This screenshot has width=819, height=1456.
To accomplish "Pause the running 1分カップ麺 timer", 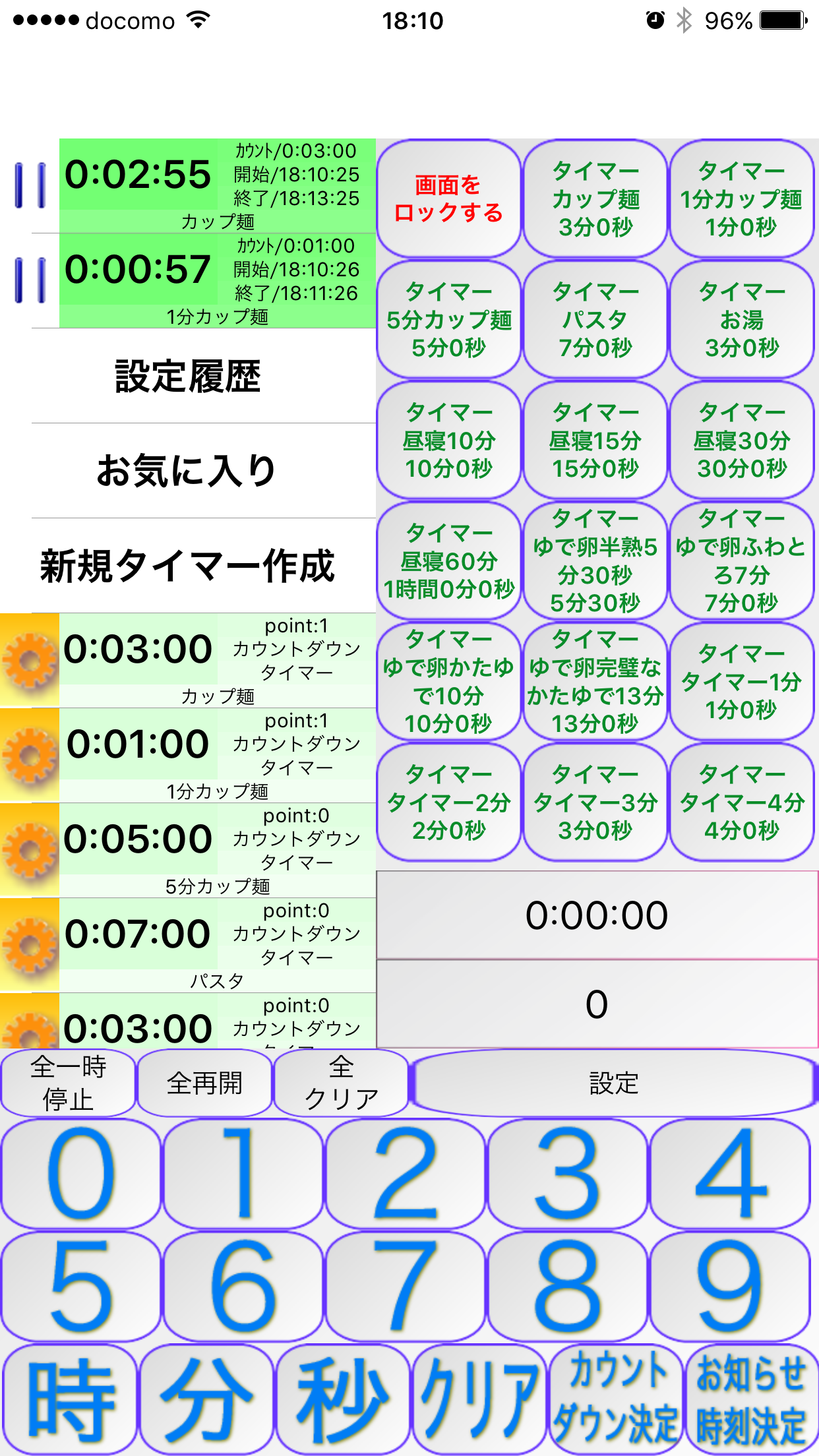I will tap(30, 280).
